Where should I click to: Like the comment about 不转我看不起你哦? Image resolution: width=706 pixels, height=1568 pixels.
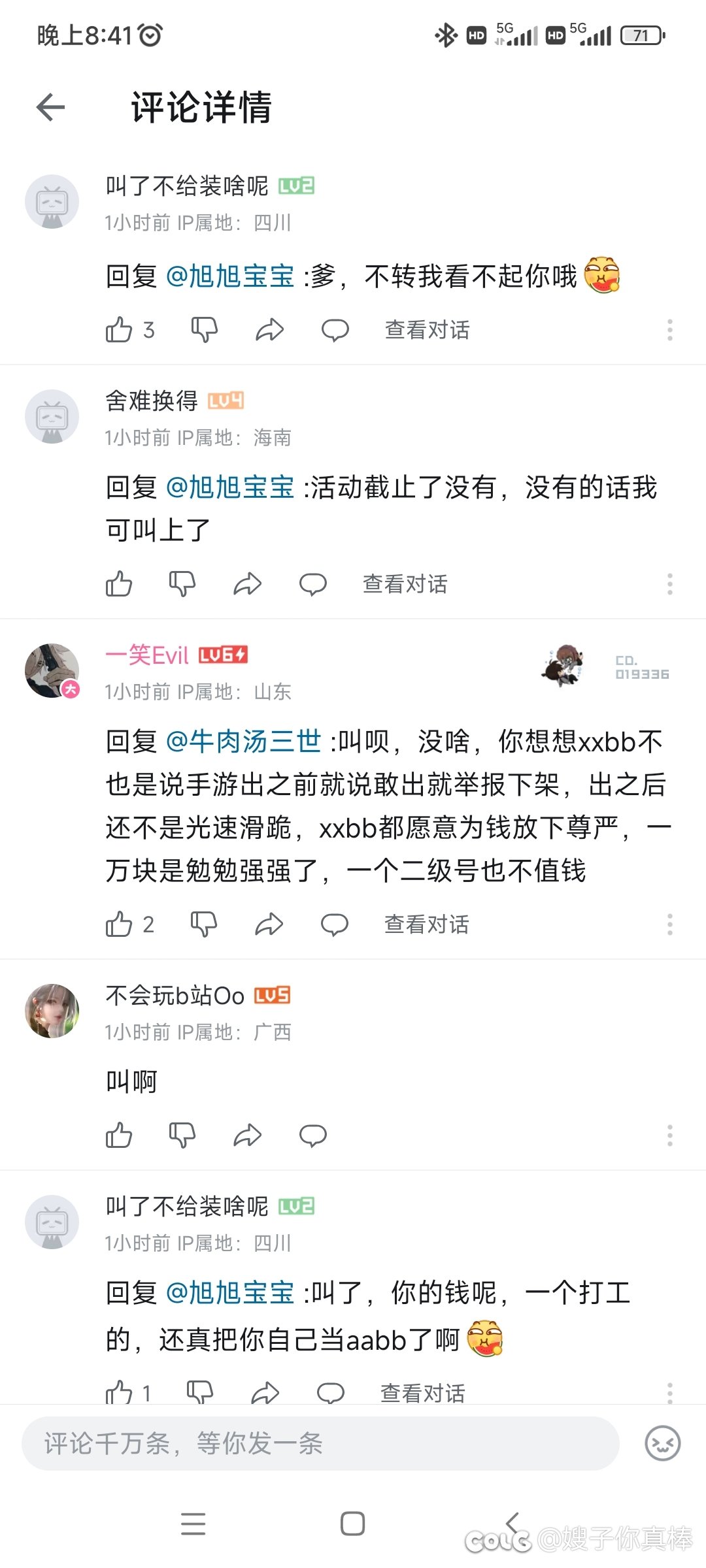click(x=119, y=329)
